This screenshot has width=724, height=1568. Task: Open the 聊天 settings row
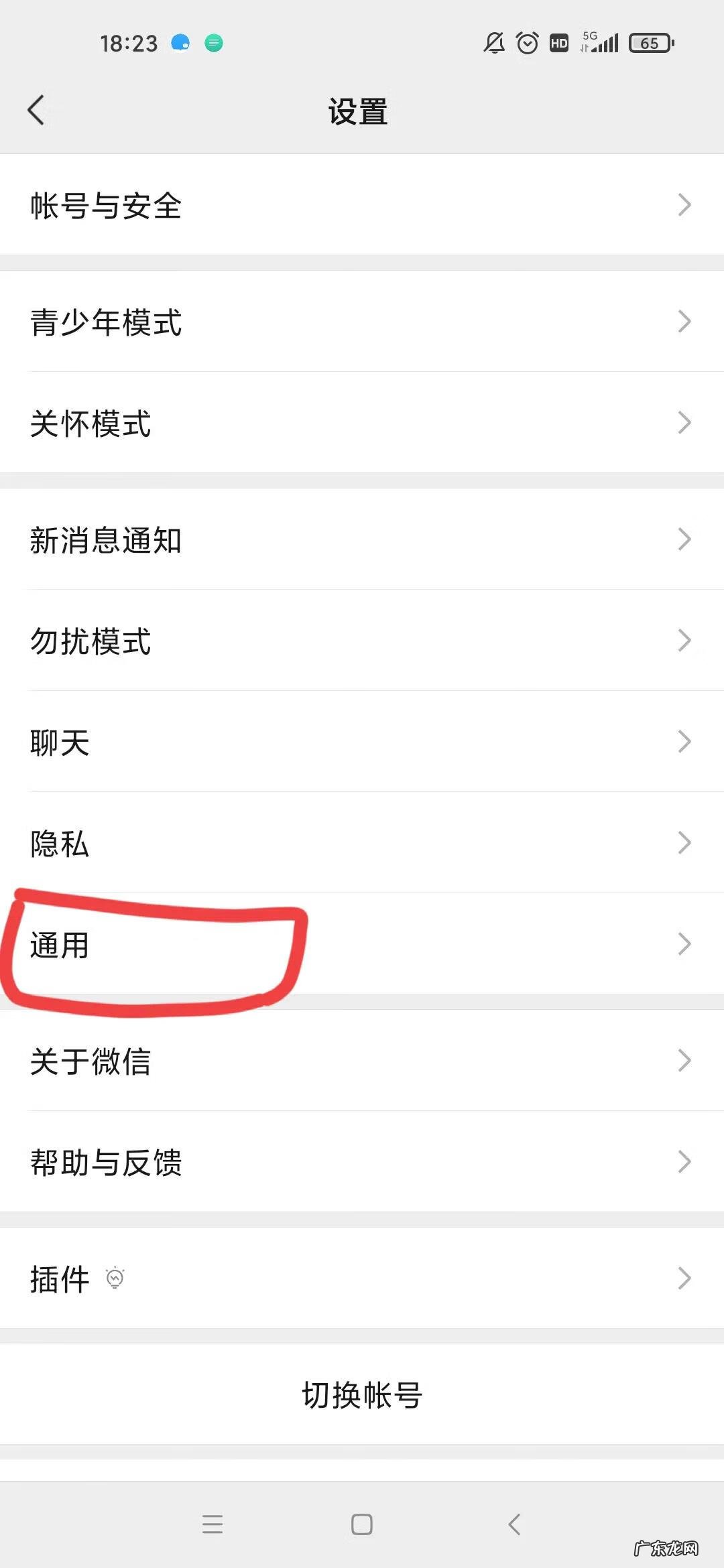pos(362,742)
